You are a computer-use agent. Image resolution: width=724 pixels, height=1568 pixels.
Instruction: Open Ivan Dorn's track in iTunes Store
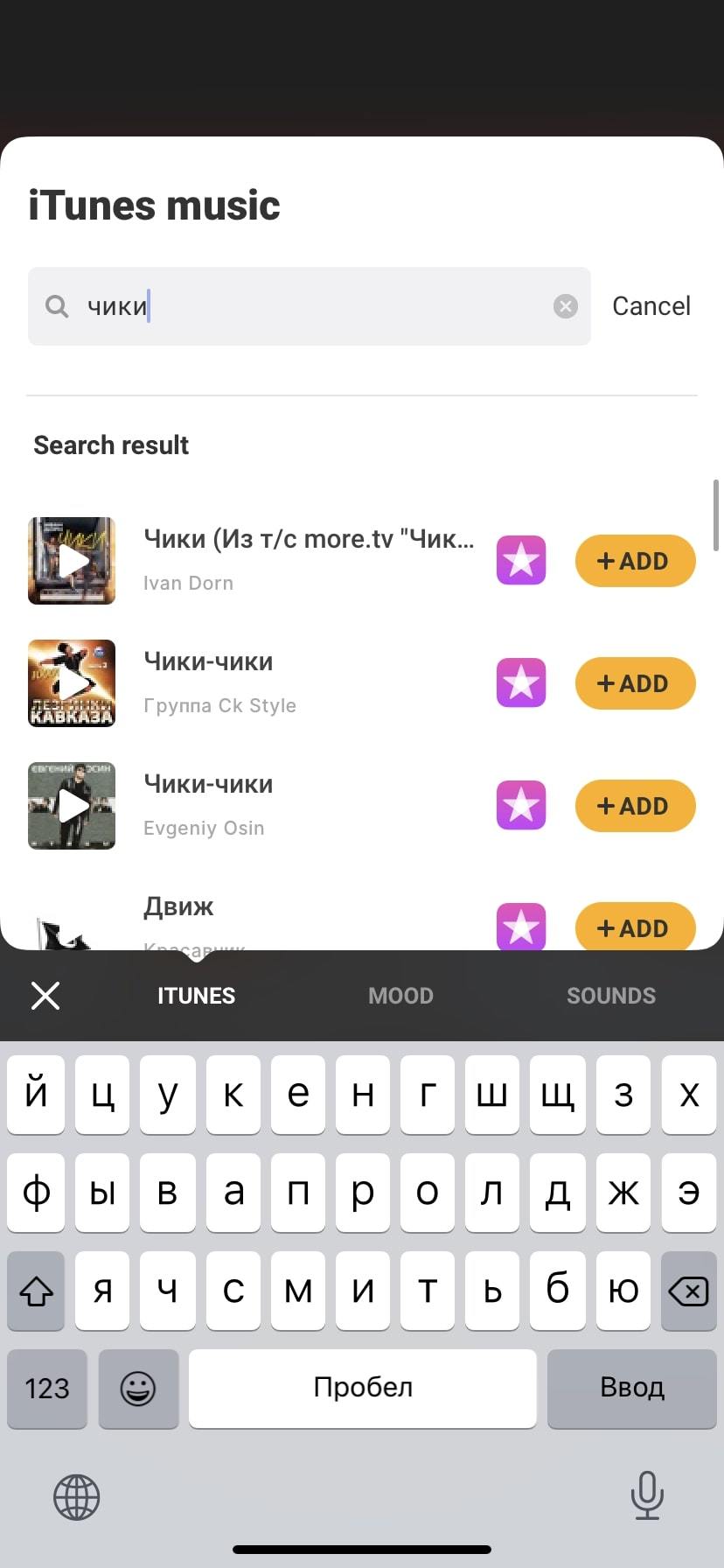click(x=521, y=561)
